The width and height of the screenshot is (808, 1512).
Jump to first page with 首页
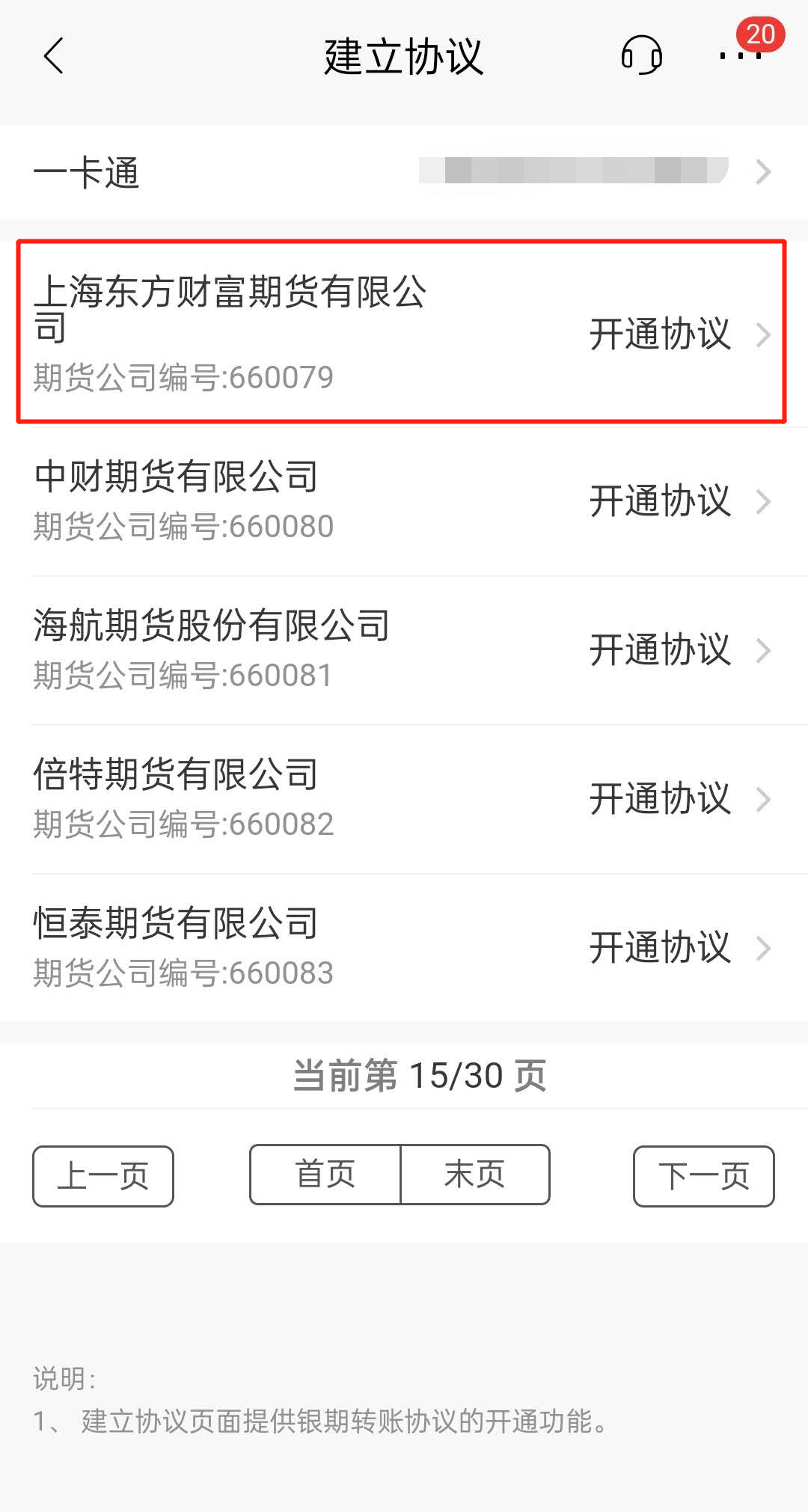(325, 1174)
